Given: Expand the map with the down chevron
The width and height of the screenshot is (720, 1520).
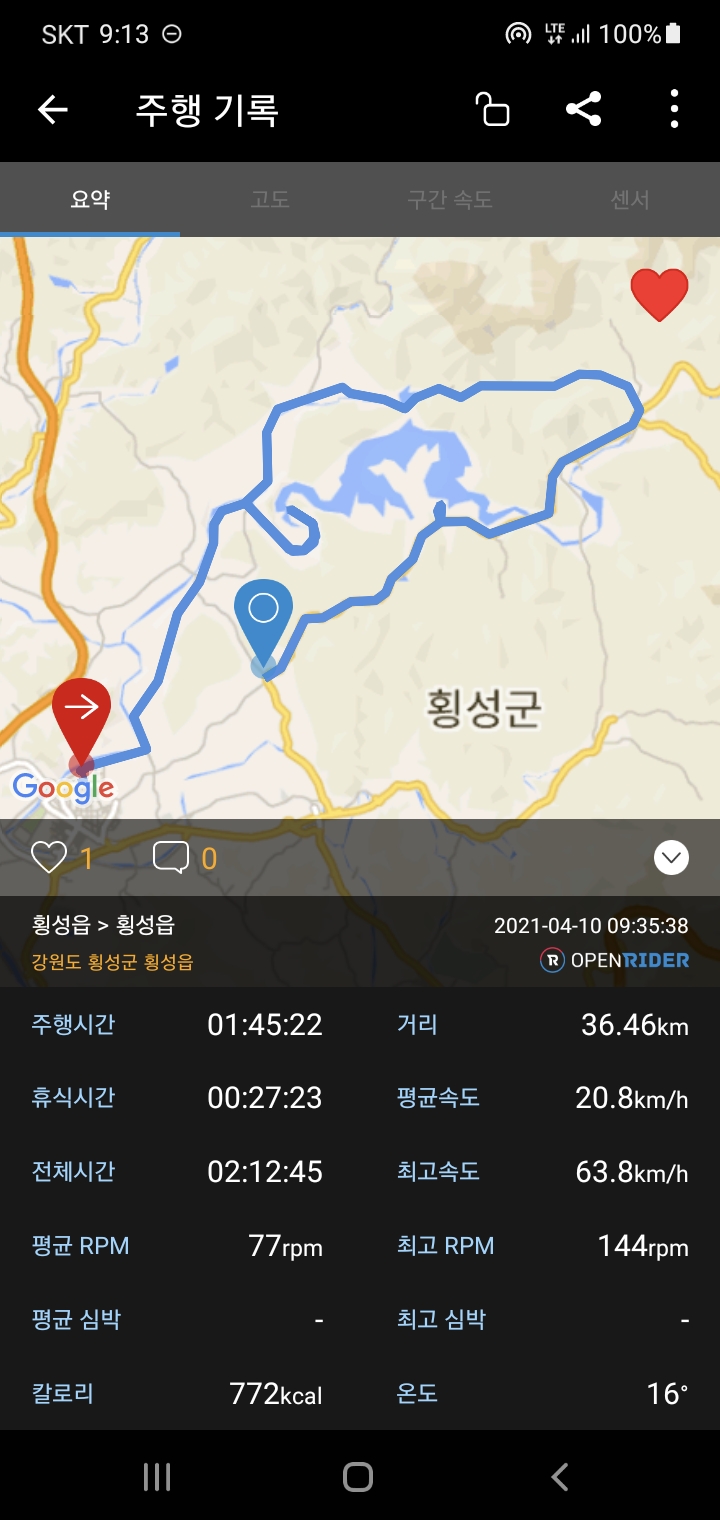Looking at the screenshot, I should tap(671, 857).
